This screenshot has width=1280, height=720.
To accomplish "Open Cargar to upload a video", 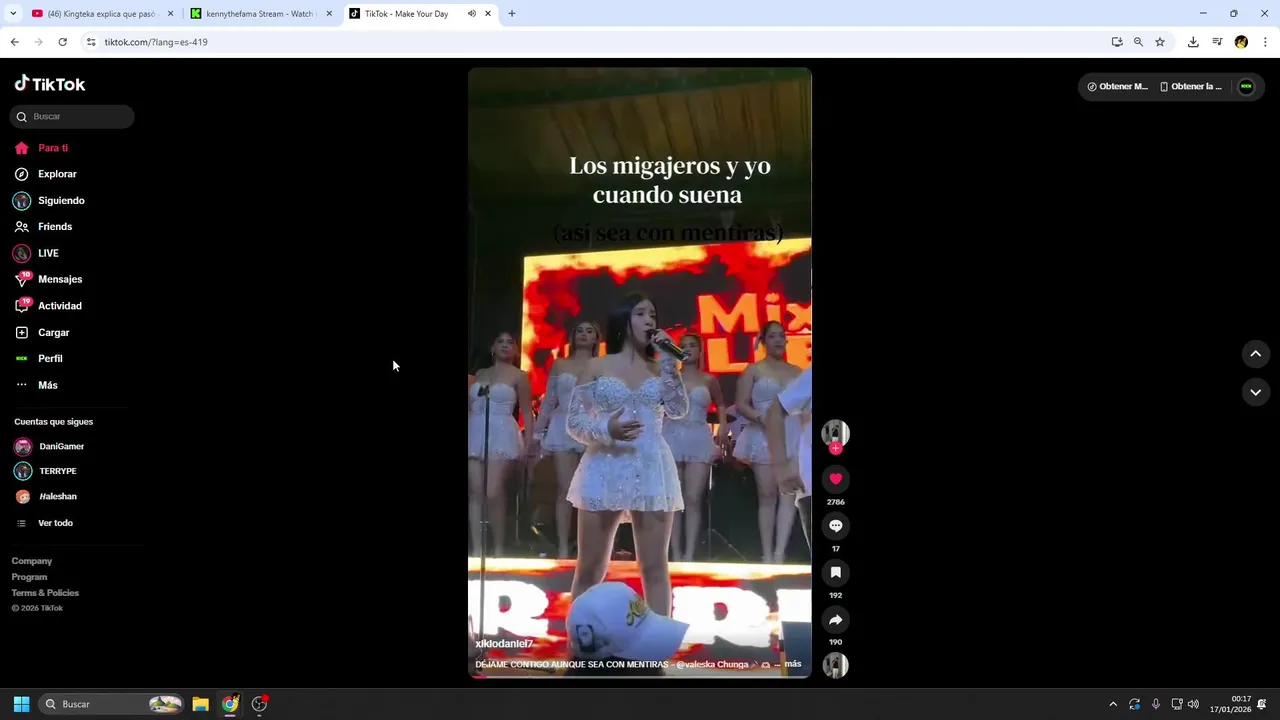I will click(53, 333).
